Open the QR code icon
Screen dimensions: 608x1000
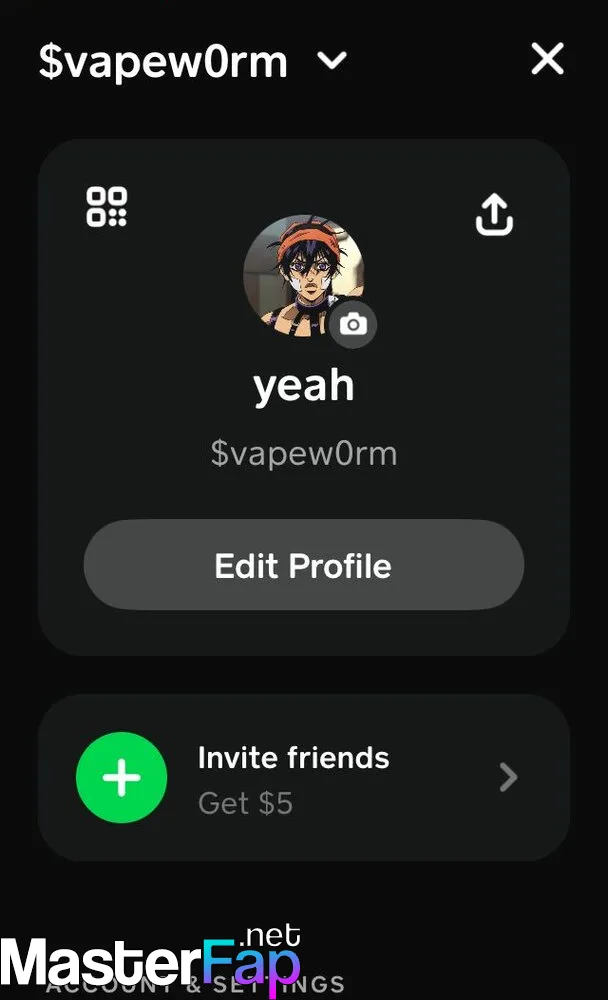(107, 207)
